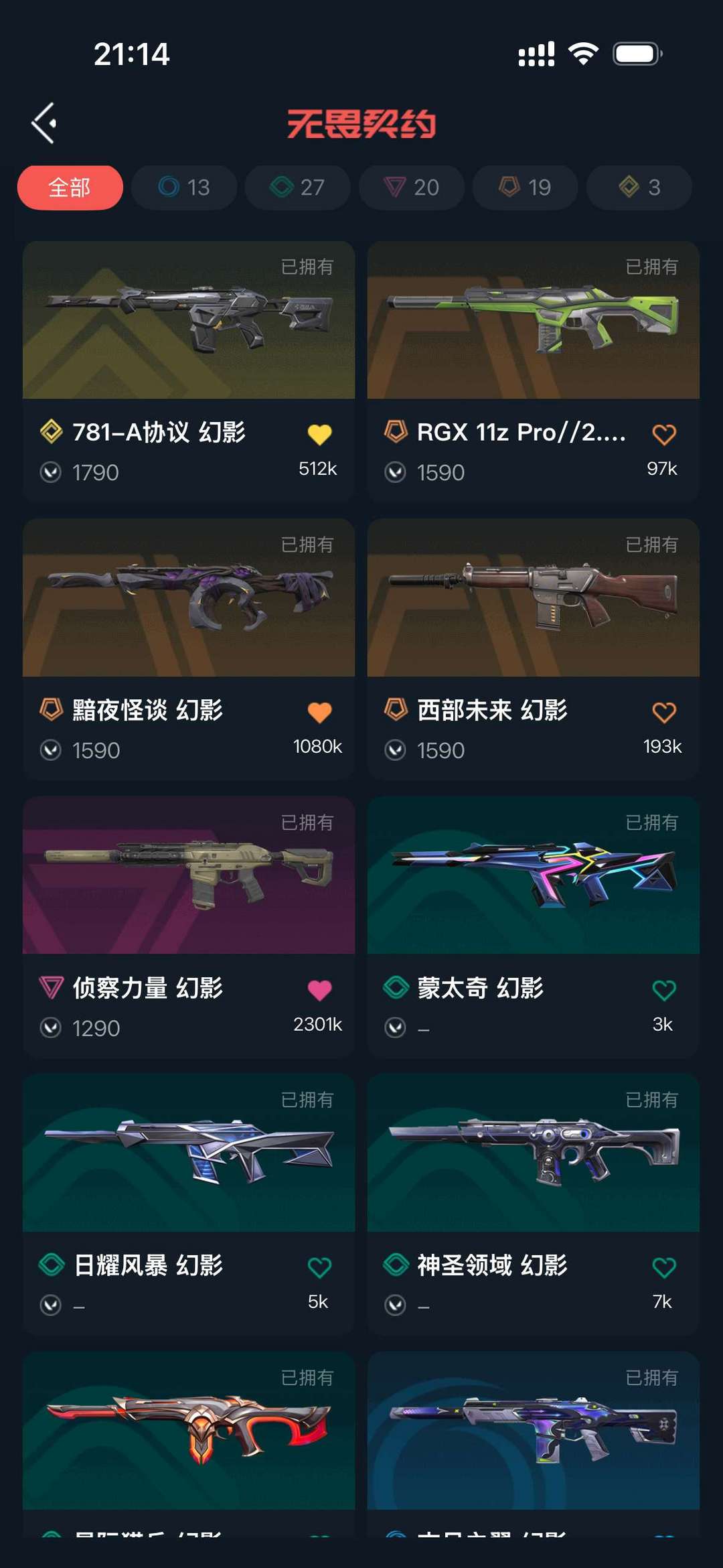Select the orange rarity filter showing 19
This screenshot has width=723, height=1568.
click(524, 188)
